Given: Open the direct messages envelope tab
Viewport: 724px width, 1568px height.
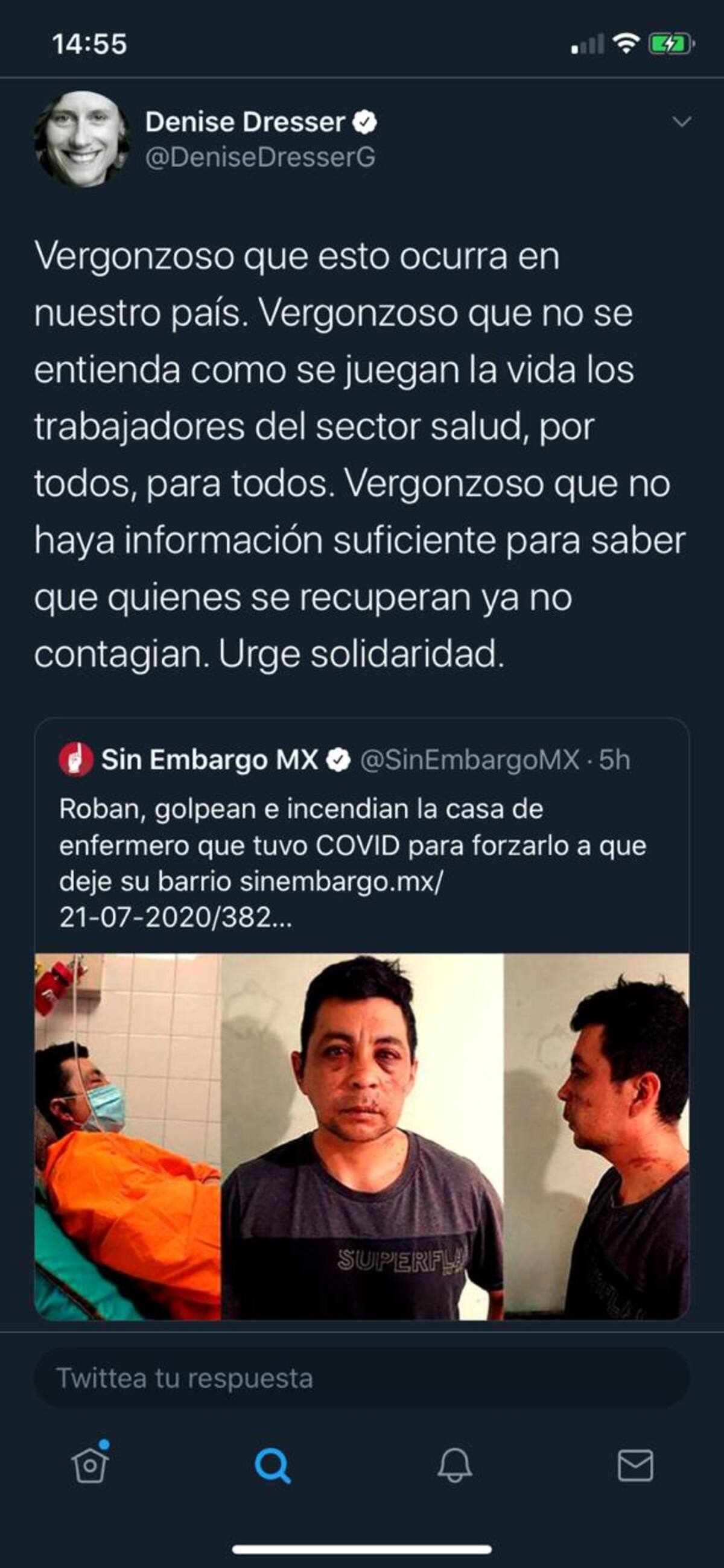Looking at the screenshot, I should click(x=635, y=1465).
